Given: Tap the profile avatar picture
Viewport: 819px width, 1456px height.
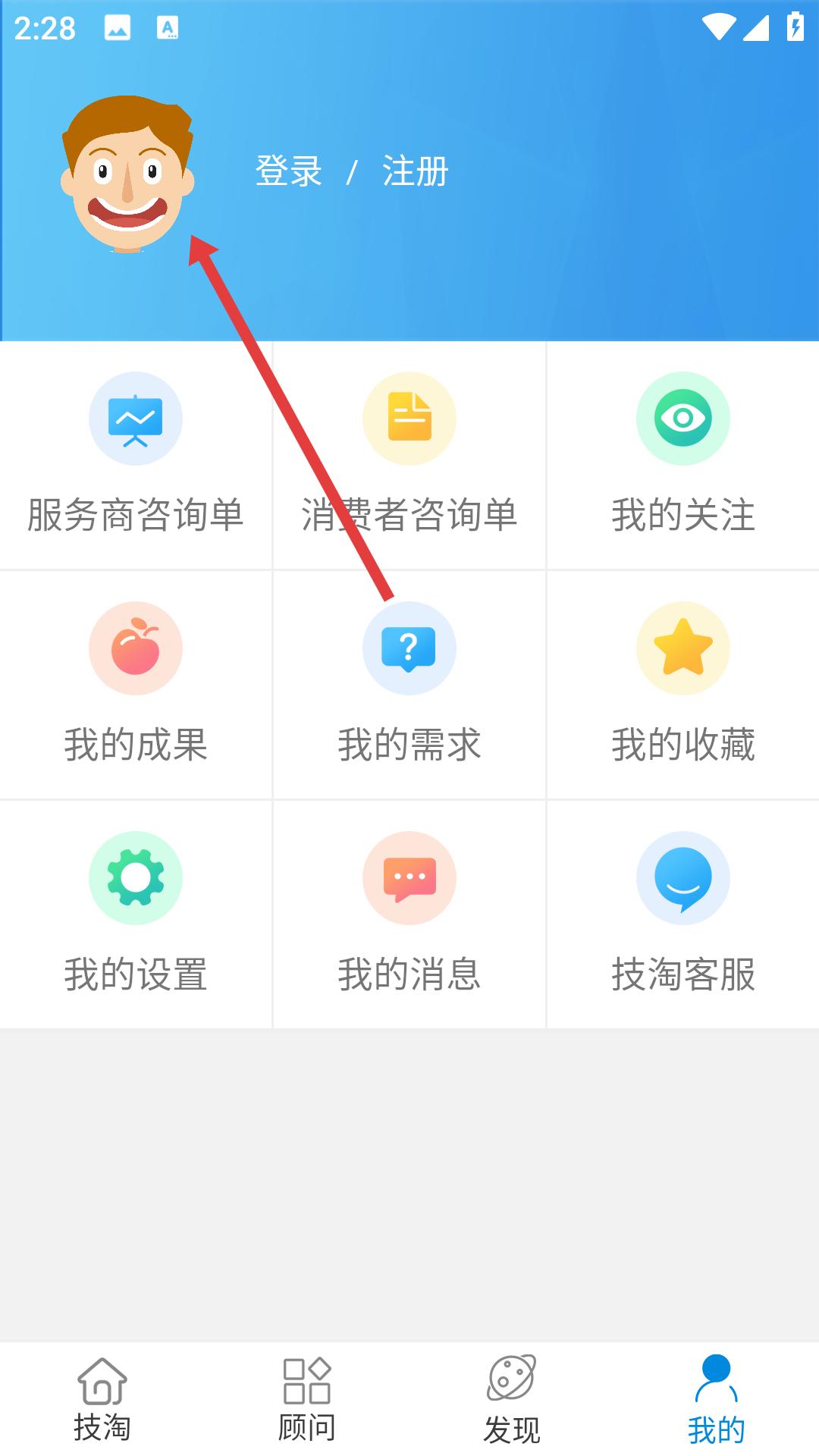Looking at the screenshot, I should coord(127,174).
